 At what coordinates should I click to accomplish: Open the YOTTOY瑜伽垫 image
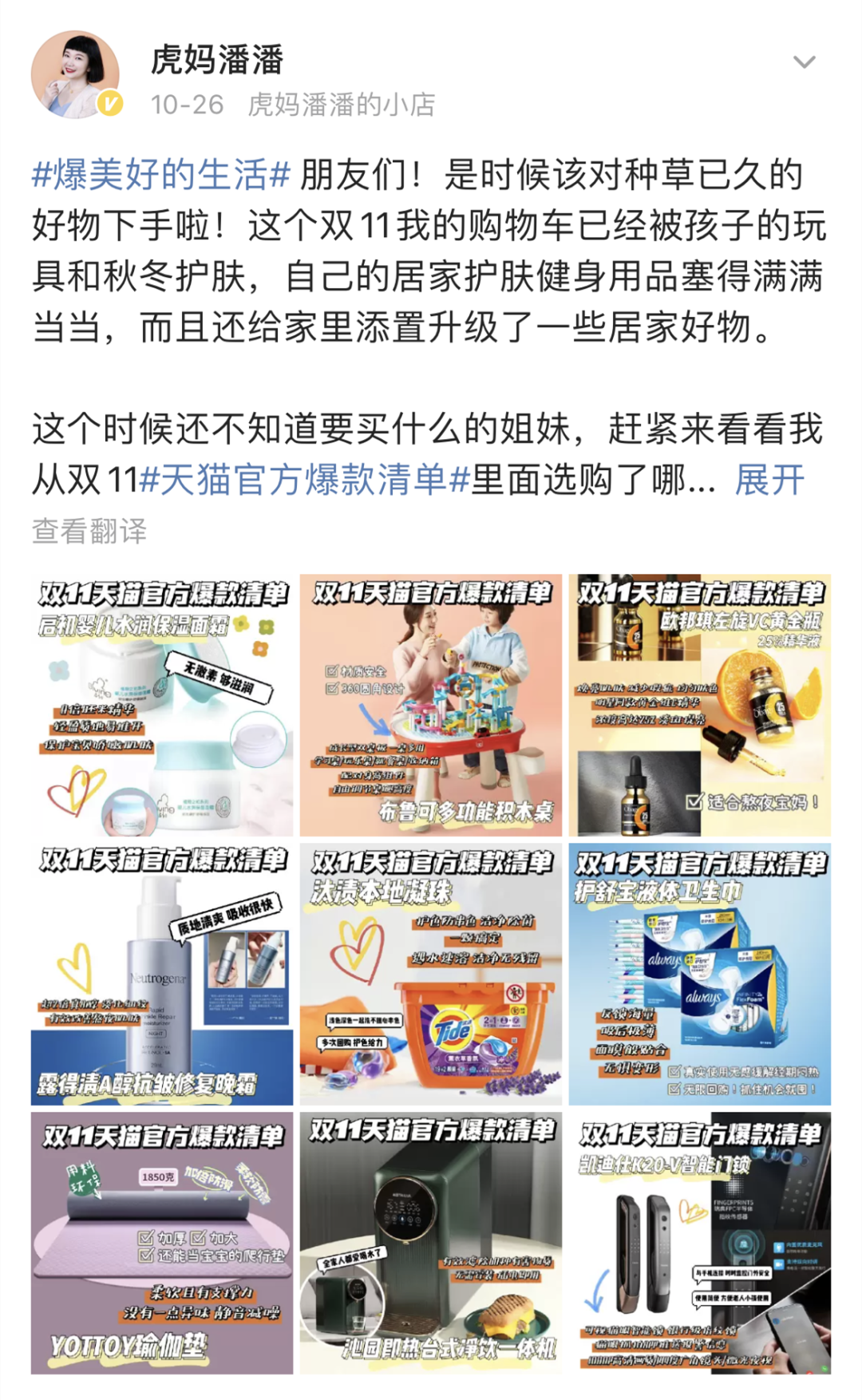pos(162,1243)
